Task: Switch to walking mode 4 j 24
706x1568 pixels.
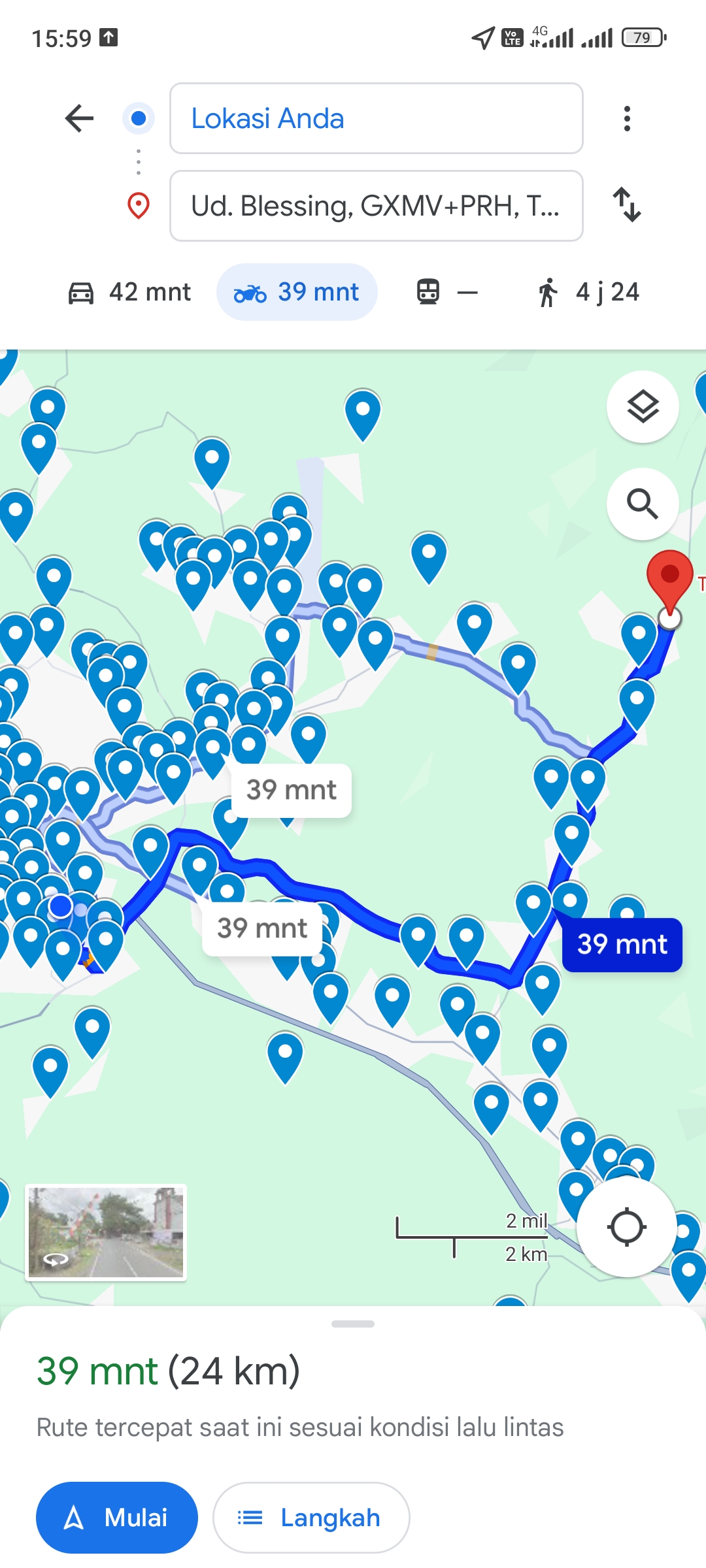Action: coord(588,292)
